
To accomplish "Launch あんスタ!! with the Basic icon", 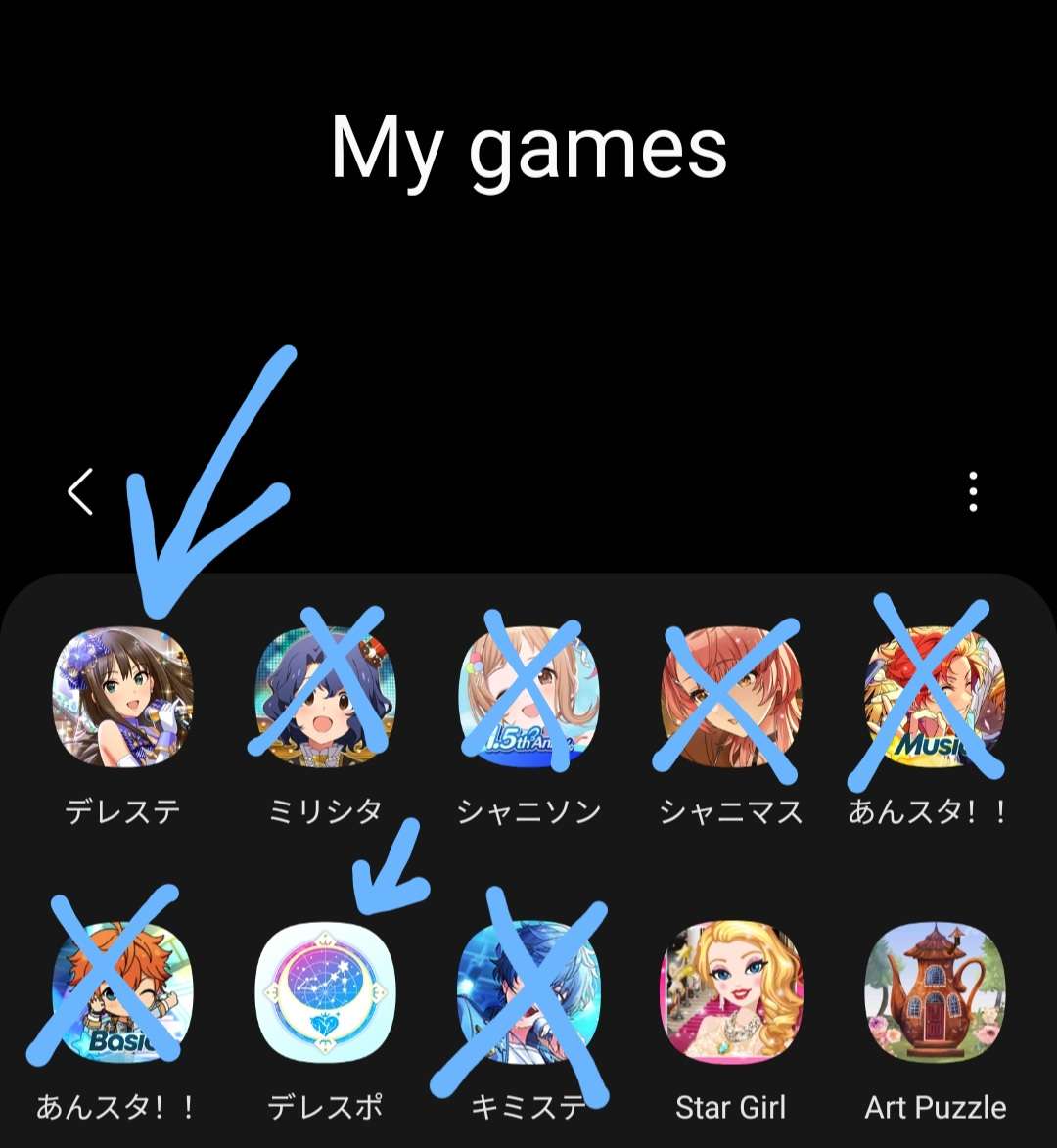I will click(122, 991).
